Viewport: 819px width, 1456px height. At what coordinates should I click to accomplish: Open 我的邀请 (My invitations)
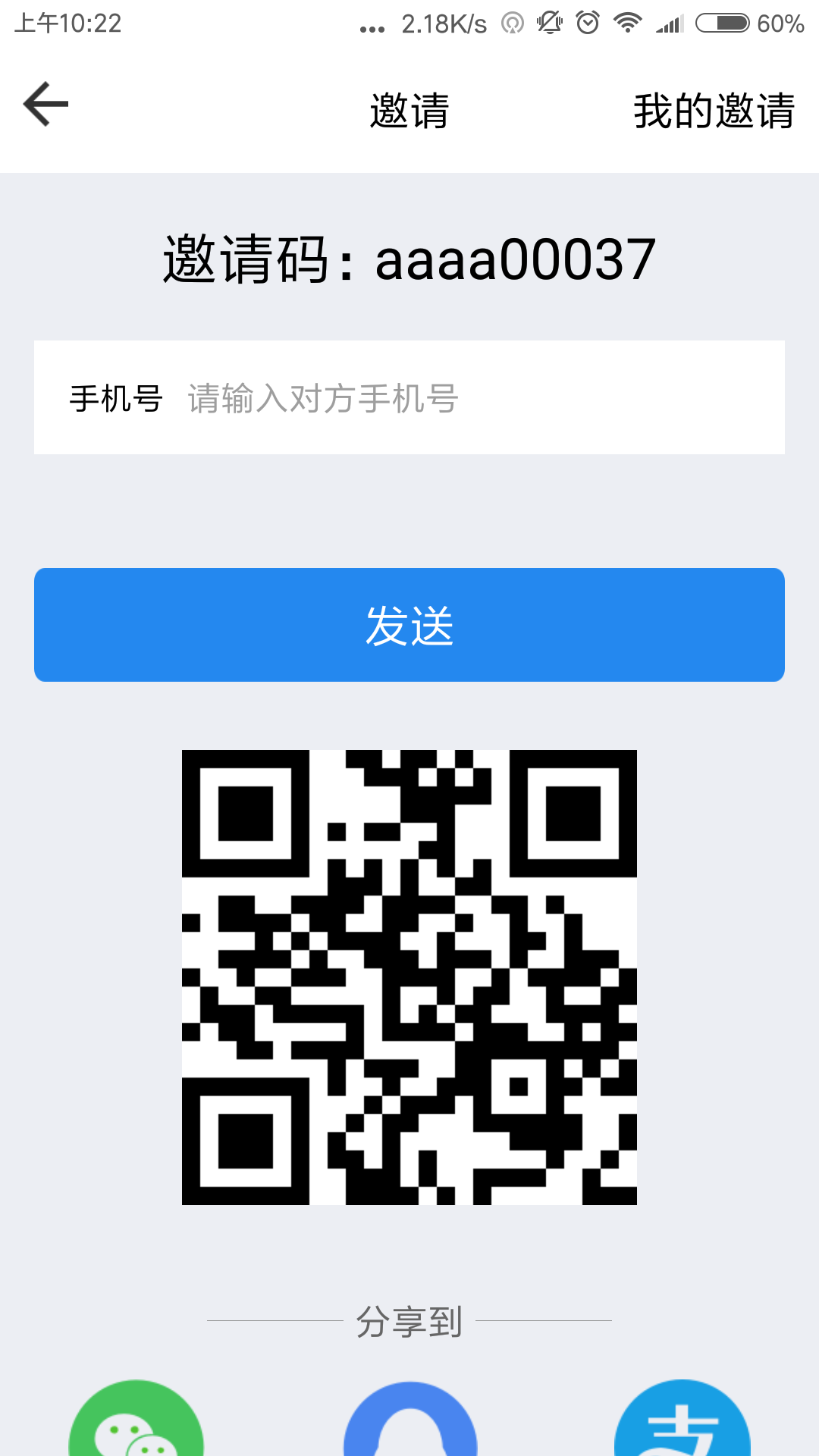point(714,111)
